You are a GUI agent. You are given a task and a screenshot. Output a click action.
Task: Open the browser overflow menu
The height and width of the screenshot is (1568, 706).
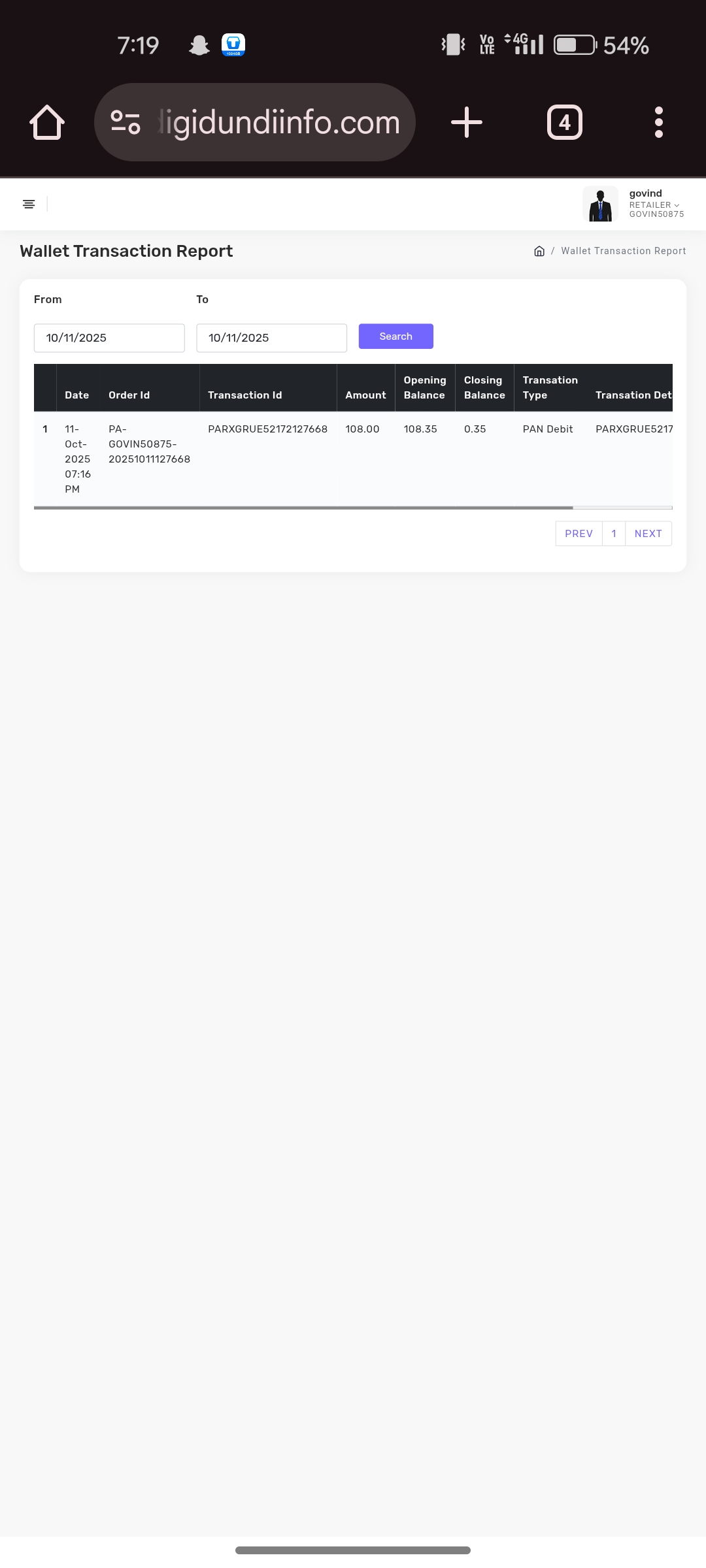pos(658,122)
